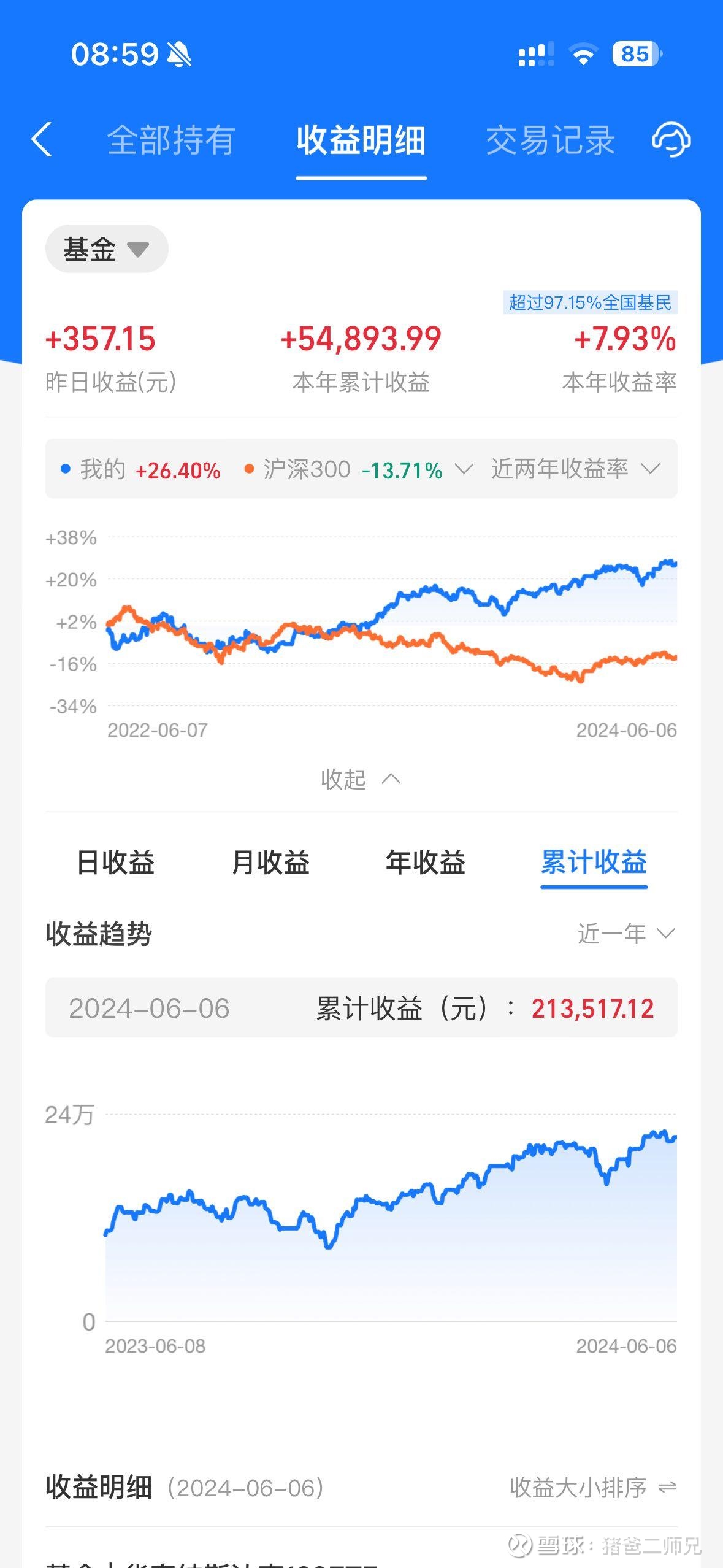Image resolution: width=723 pixels, height=1568 pixels.
Task: Tap the 2024-06-06 cumulative earnings info bar
Action: click(x=361, y=1007)
